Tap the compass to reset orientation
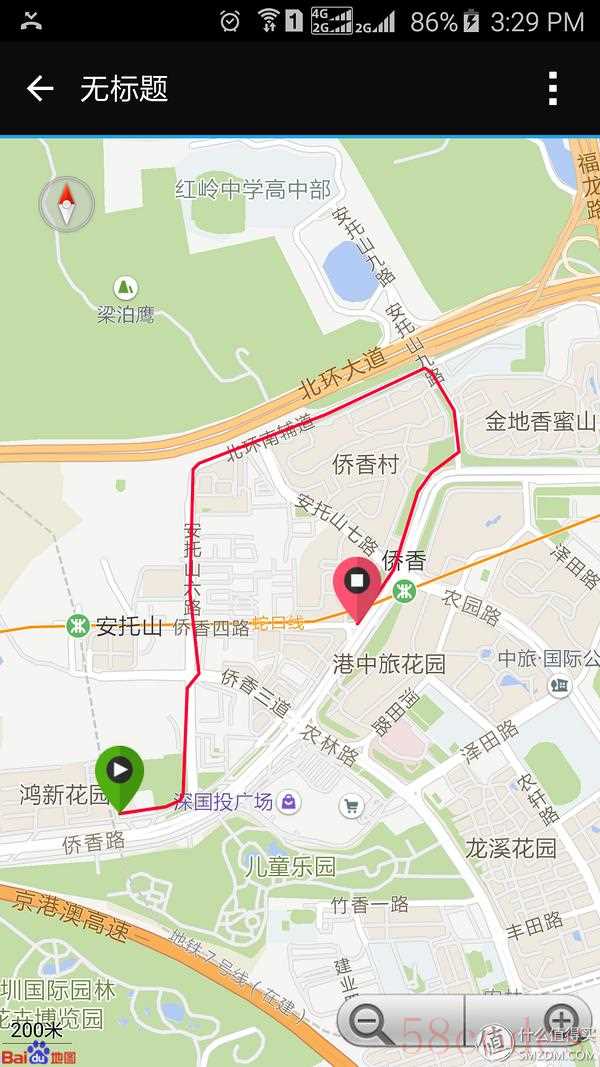The height and width of the screenshot is (1067, 600). point(66,204)
